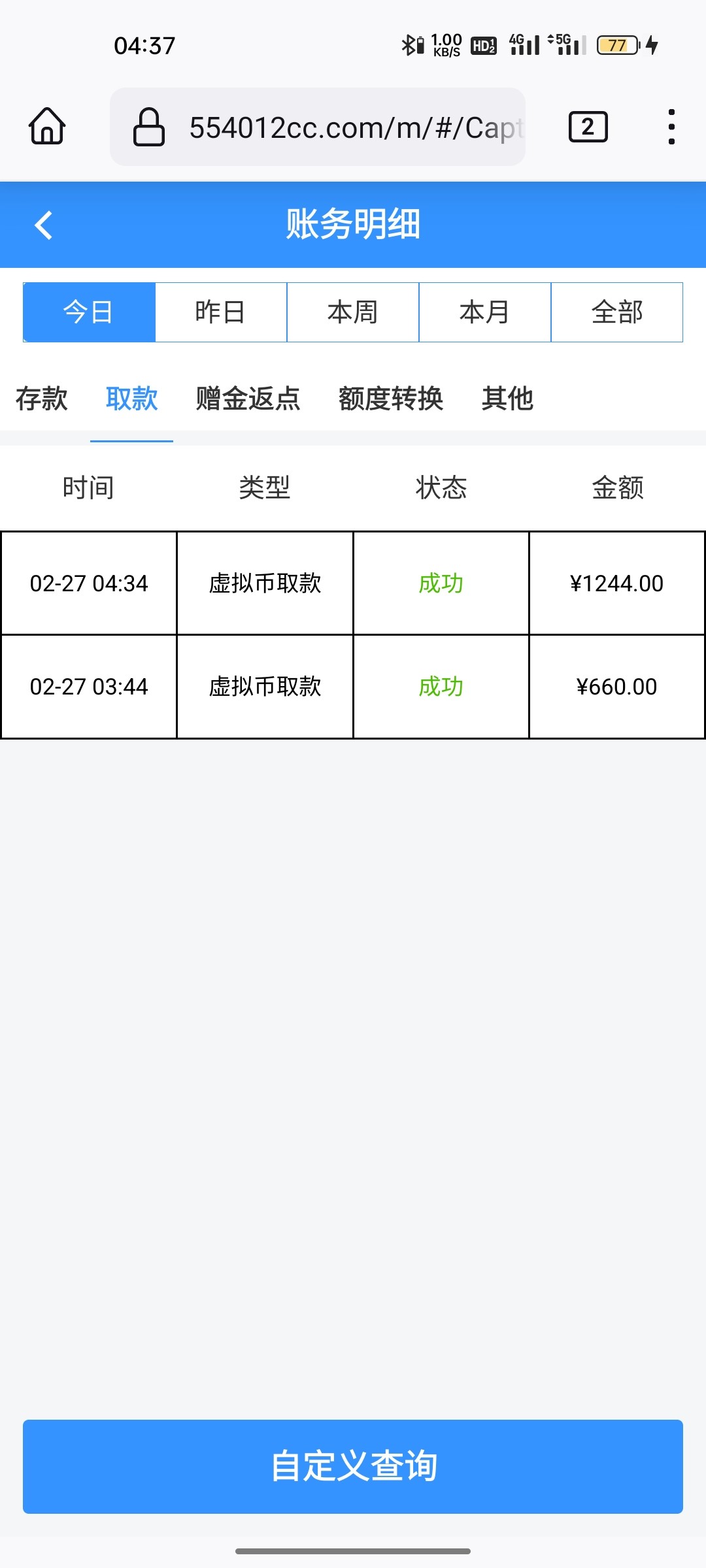Switch to 昨日 date filter
This screenshot has width=706, height=1568.
(221, 312)
